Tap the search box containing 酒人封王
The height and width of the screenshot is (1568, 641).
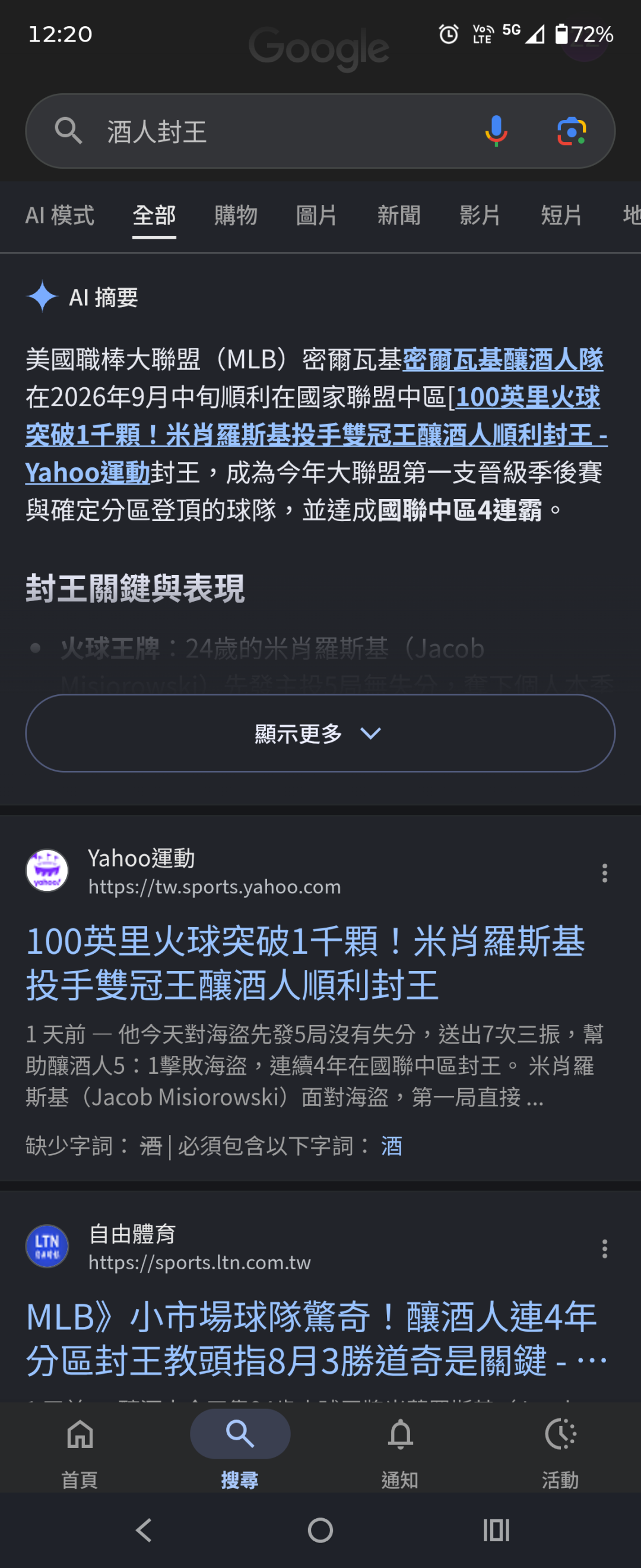[x=320, y=131]
